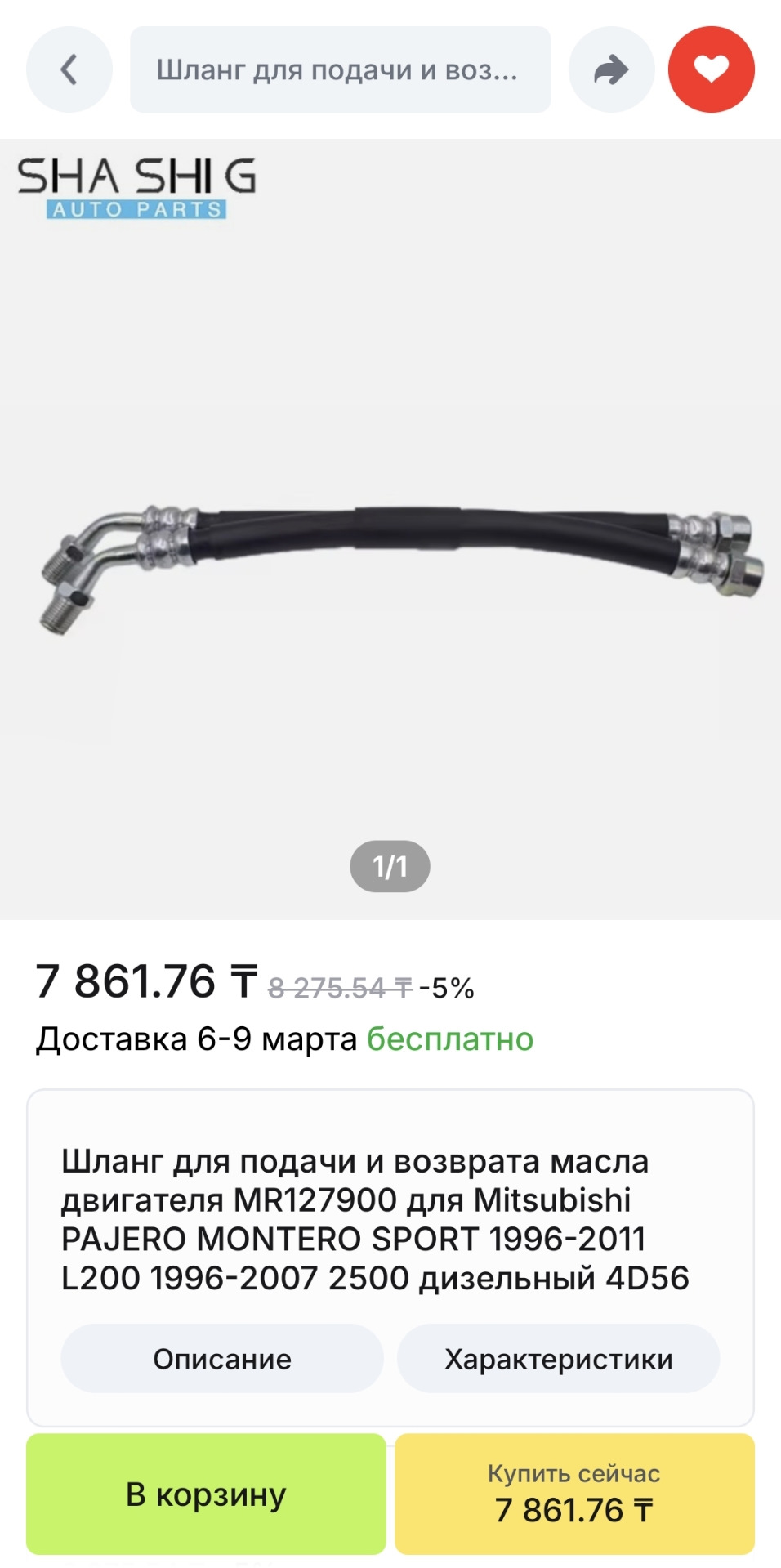
Task: Tap the truncated product title bar
Action: (x=340, y=69)
